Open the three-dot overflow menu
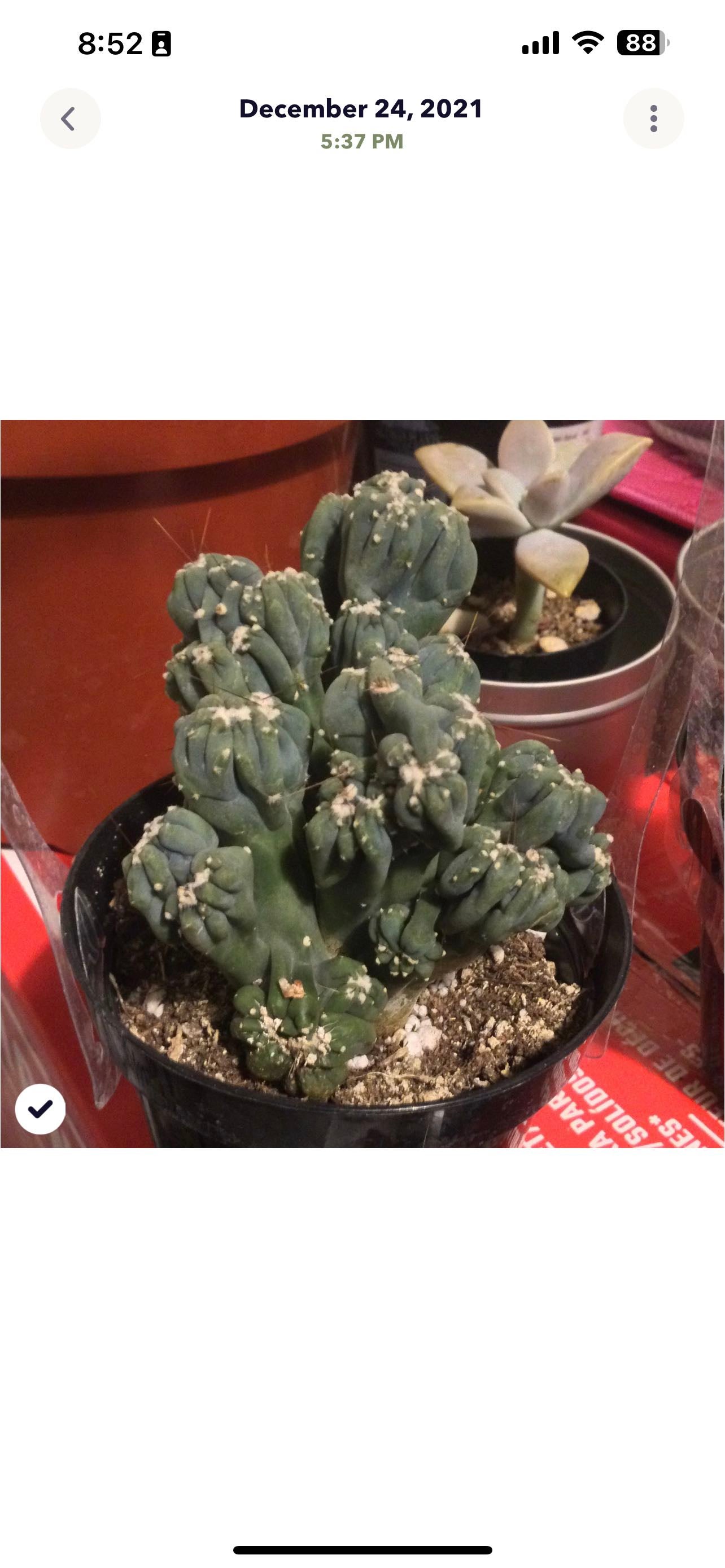This screenshot has width=725, height=1568. tap(653, 119)
